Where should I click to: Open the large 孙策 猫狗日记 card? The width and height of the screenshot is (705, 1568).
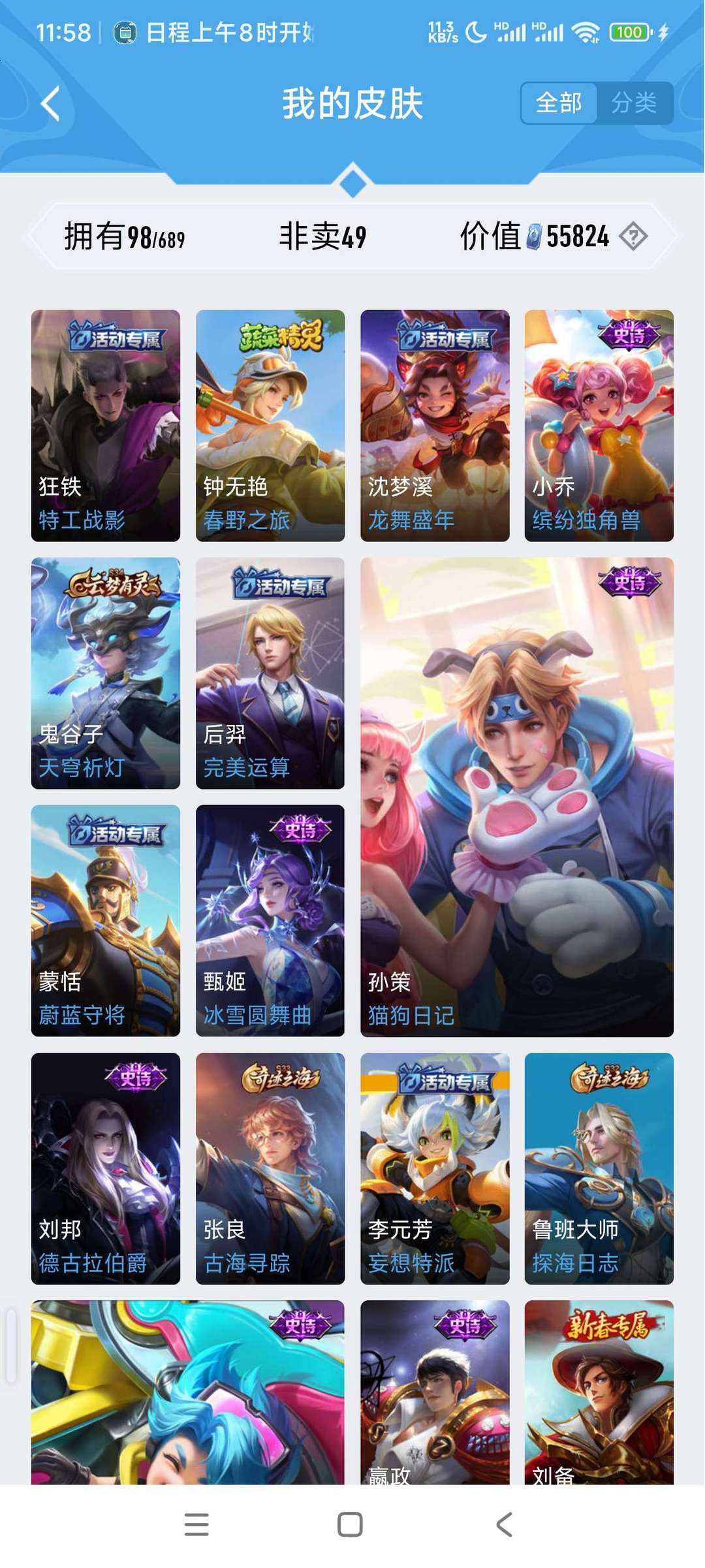pos(517,797)
